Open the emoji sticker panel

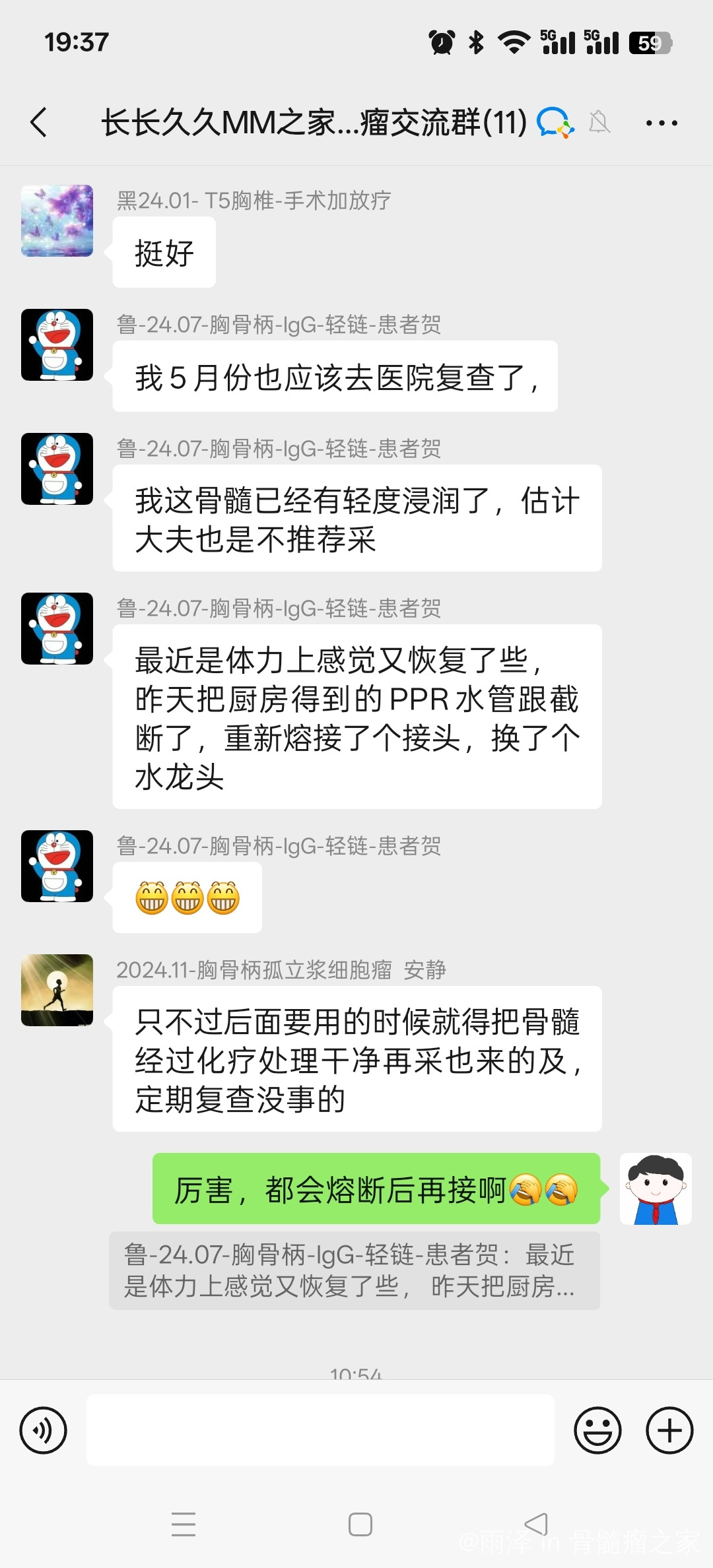pos(597,1430)
